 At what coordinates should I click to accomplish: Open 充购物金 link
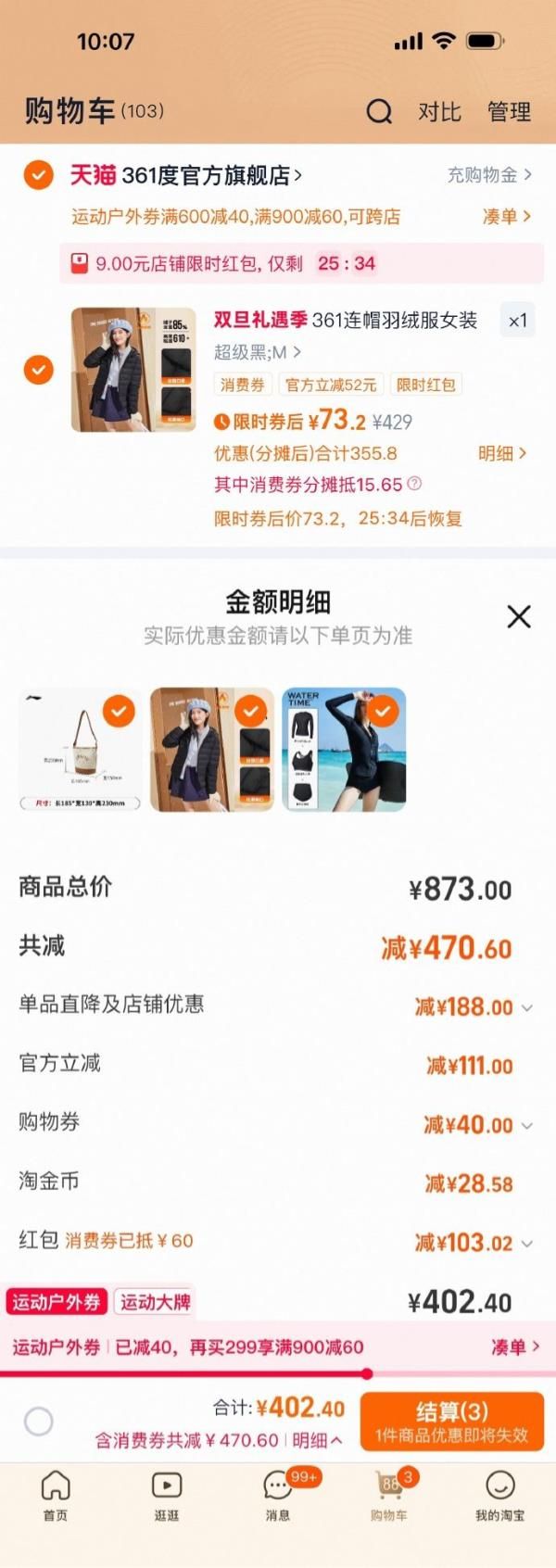(x=489, y=174)
